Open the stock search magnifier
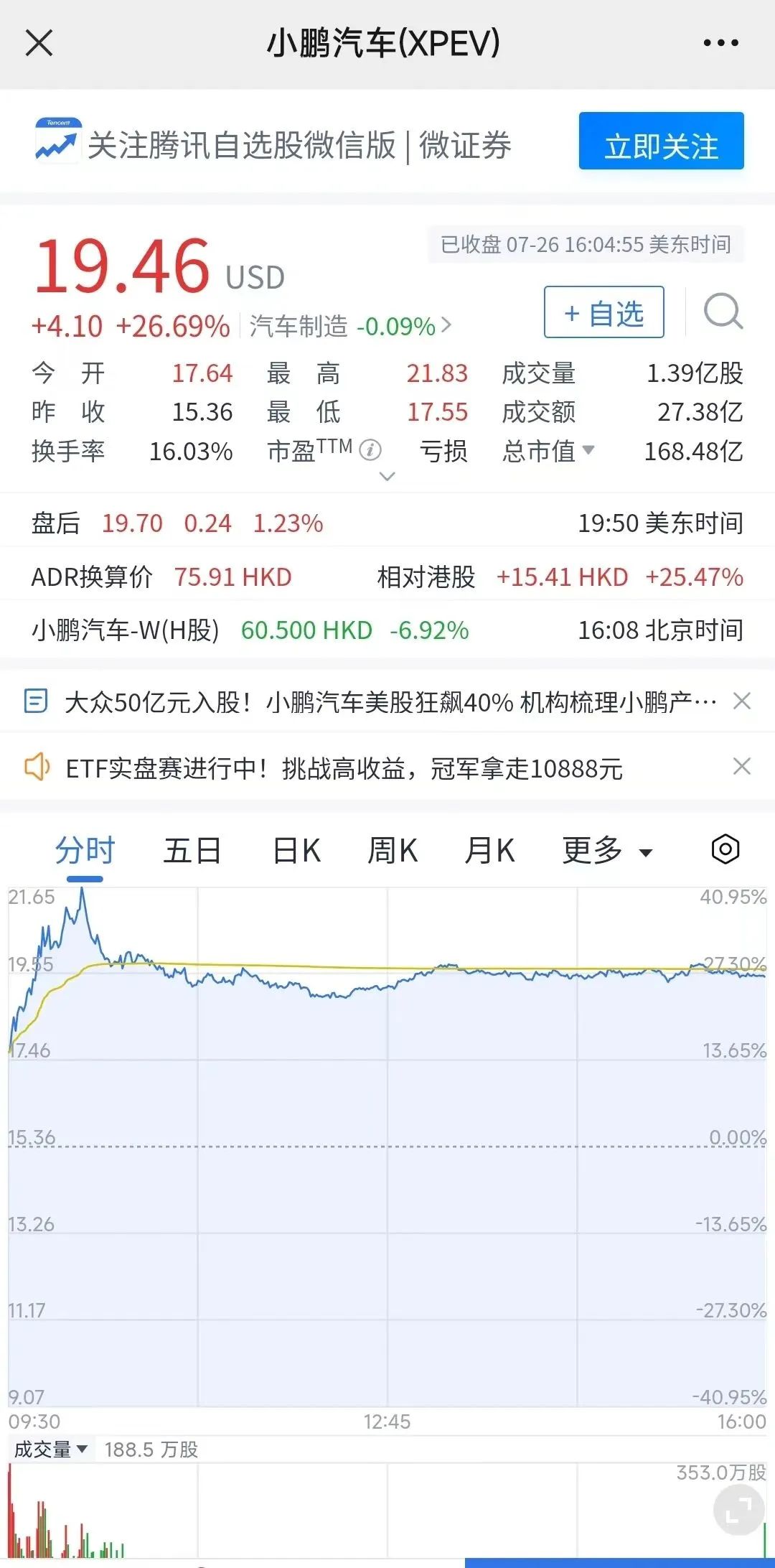775x1568 pixels. pos(723,312)
